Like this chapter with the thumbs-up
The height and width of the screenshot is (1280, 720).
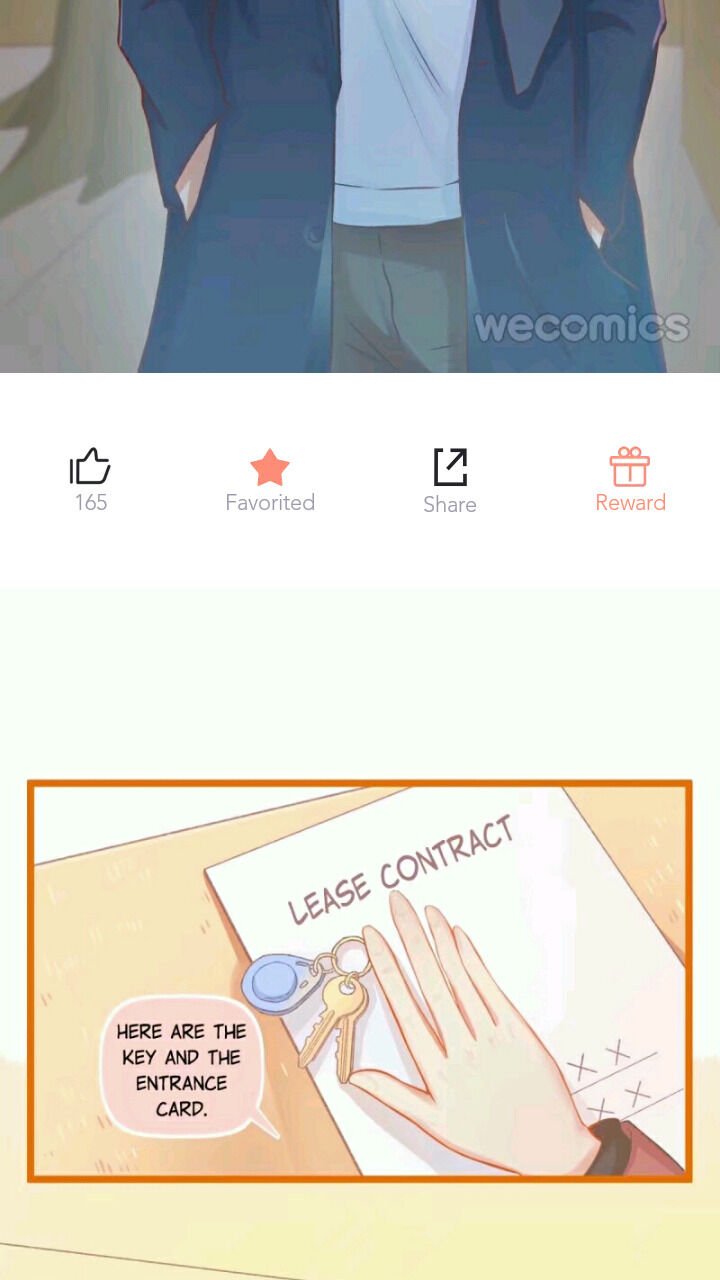coord(90,467)
